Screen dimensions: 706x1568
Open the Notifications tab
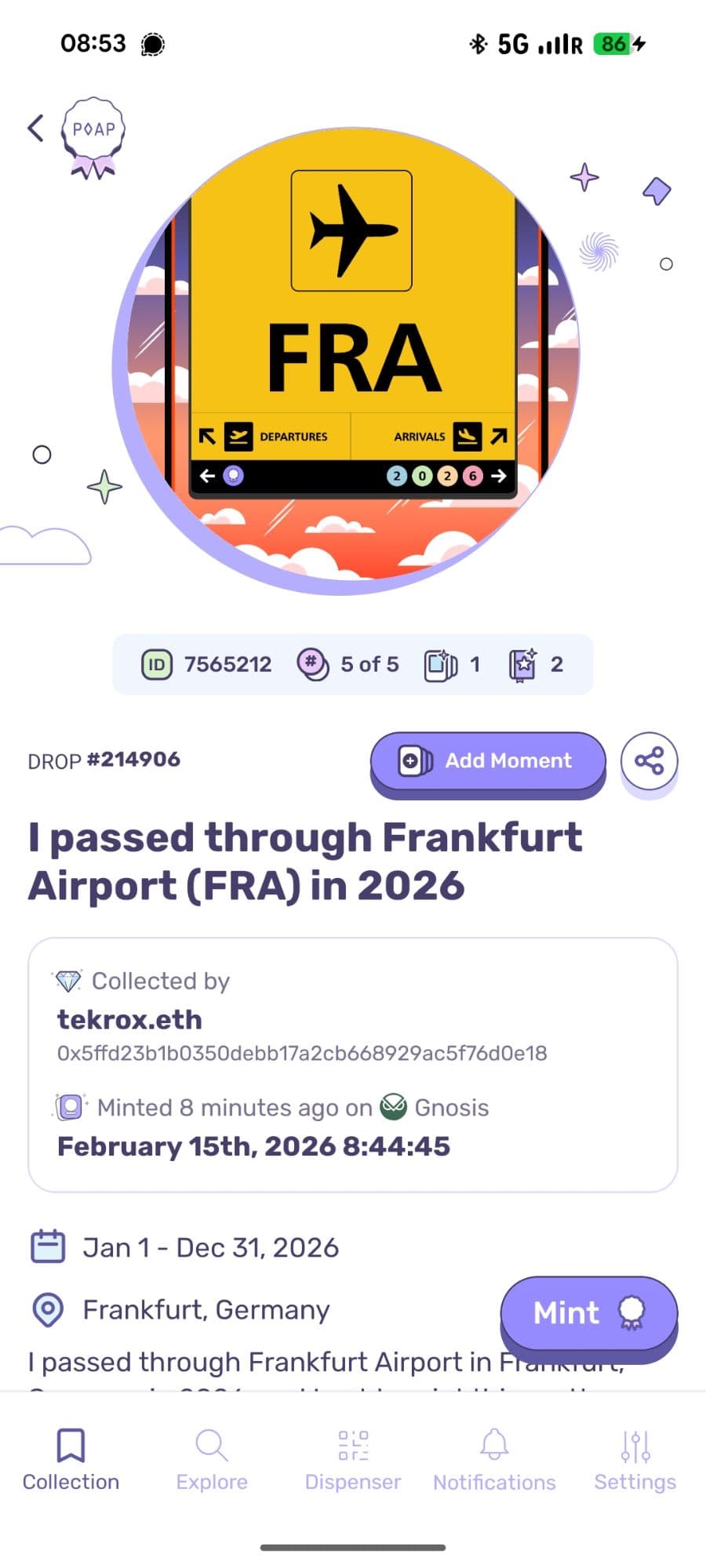(494, 1458)
